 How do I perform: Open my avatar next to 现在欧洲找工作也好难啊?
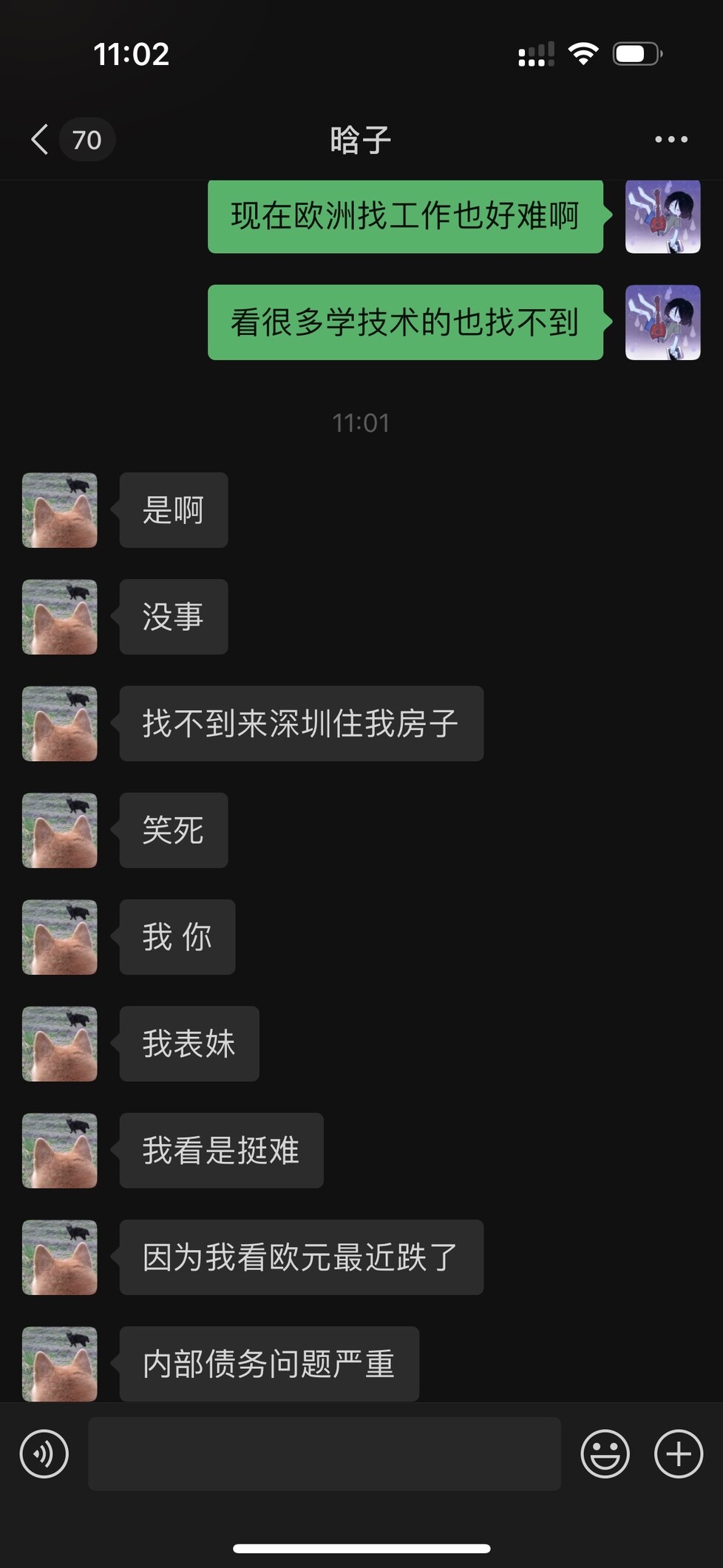662,217
